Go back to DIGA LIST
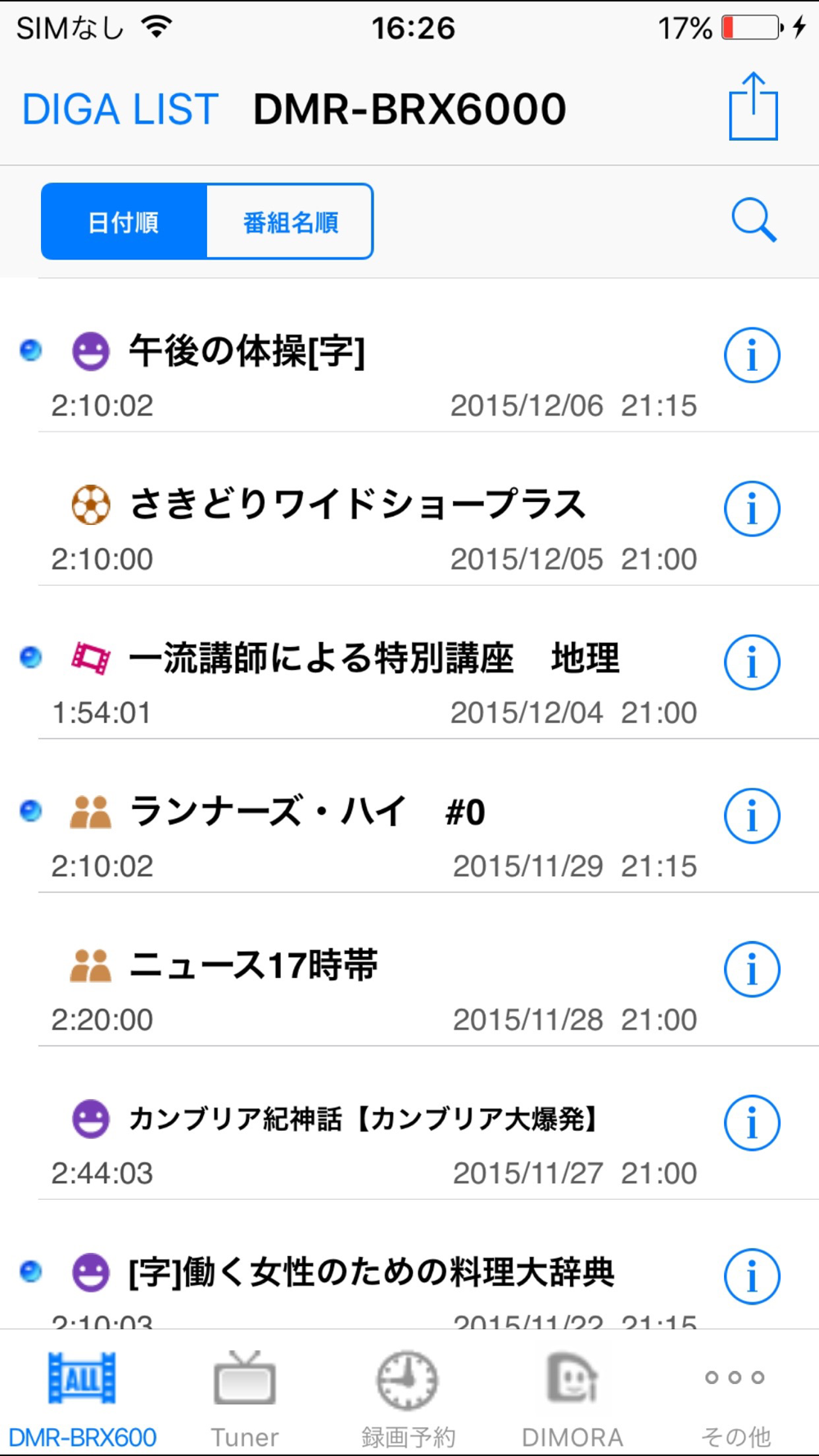The width and height of the screenshot is (819, 1456). point(120,110)
